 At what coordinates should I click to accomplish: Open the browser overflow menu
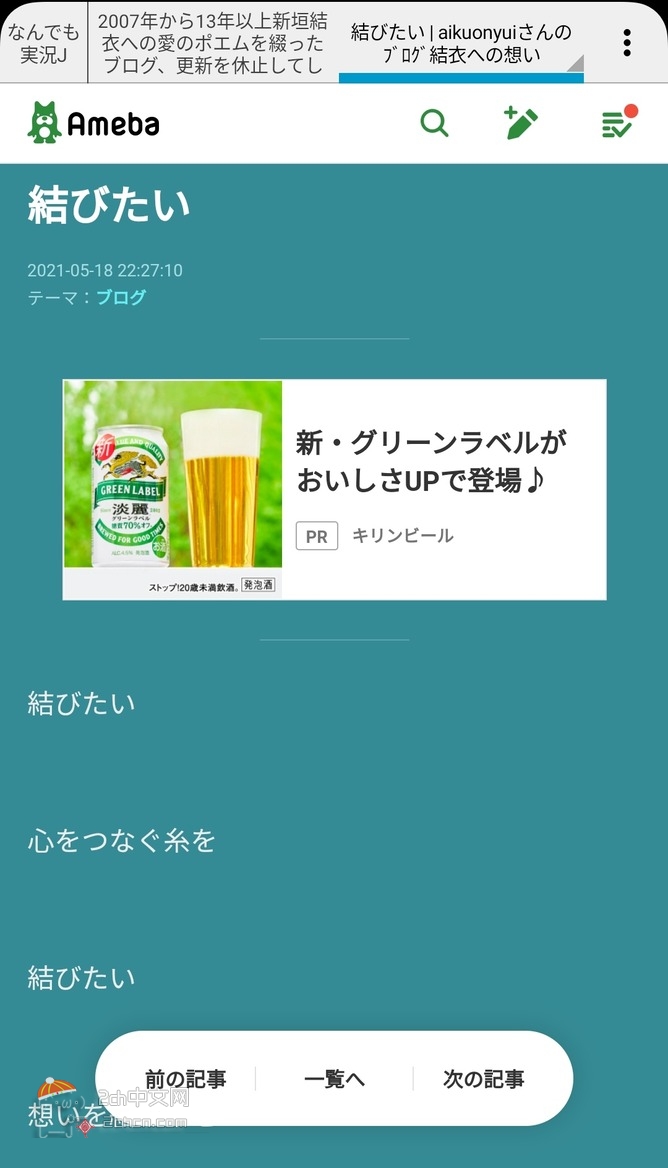coord(627,43)
